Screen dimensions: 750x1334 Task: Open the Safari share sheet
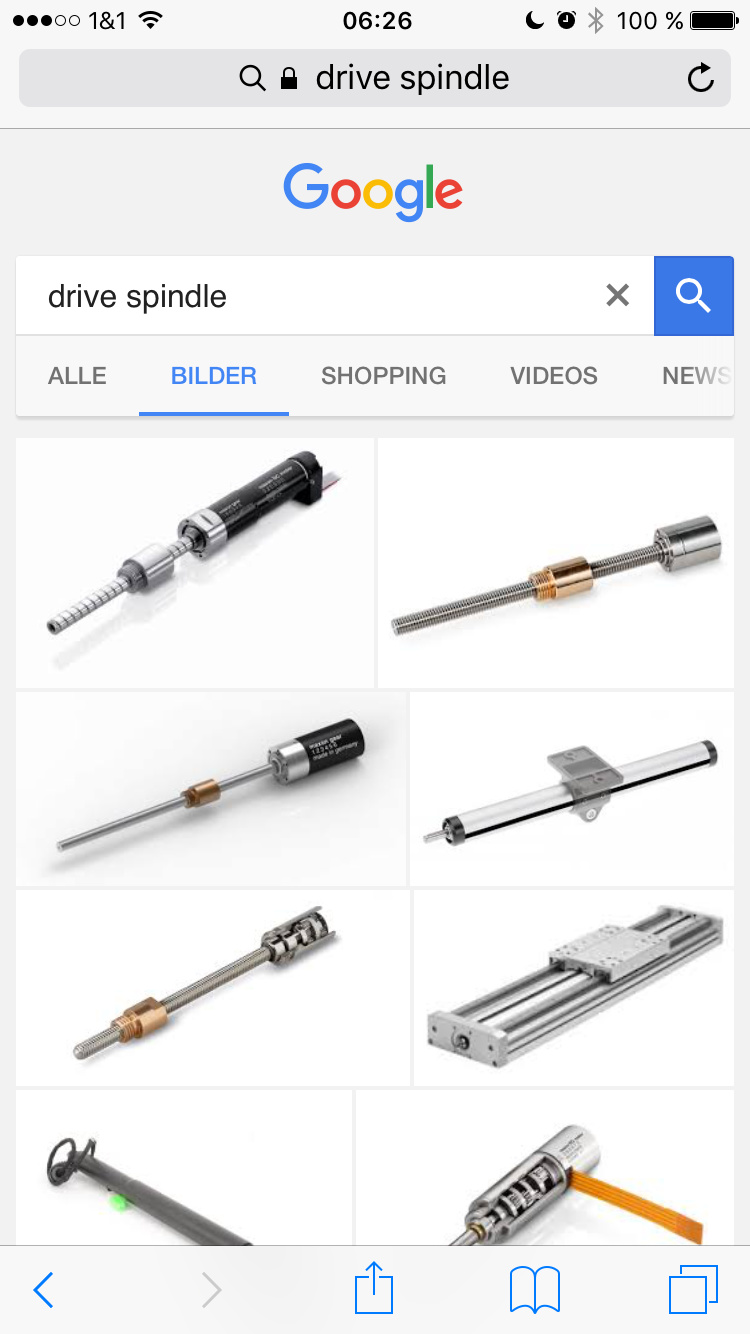[x=374, y=1288]
